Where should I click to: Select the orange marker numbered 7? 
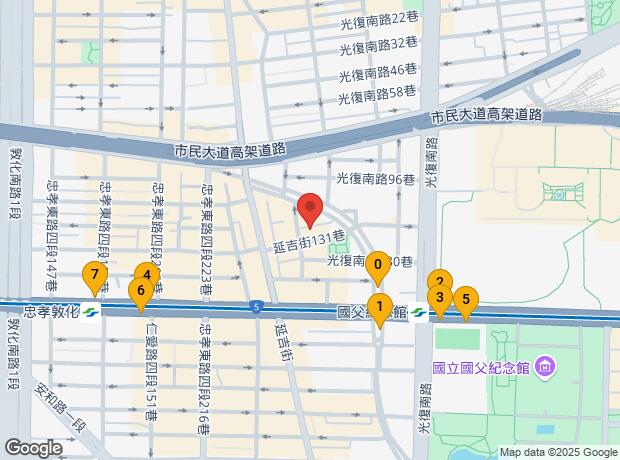point(94,275)
